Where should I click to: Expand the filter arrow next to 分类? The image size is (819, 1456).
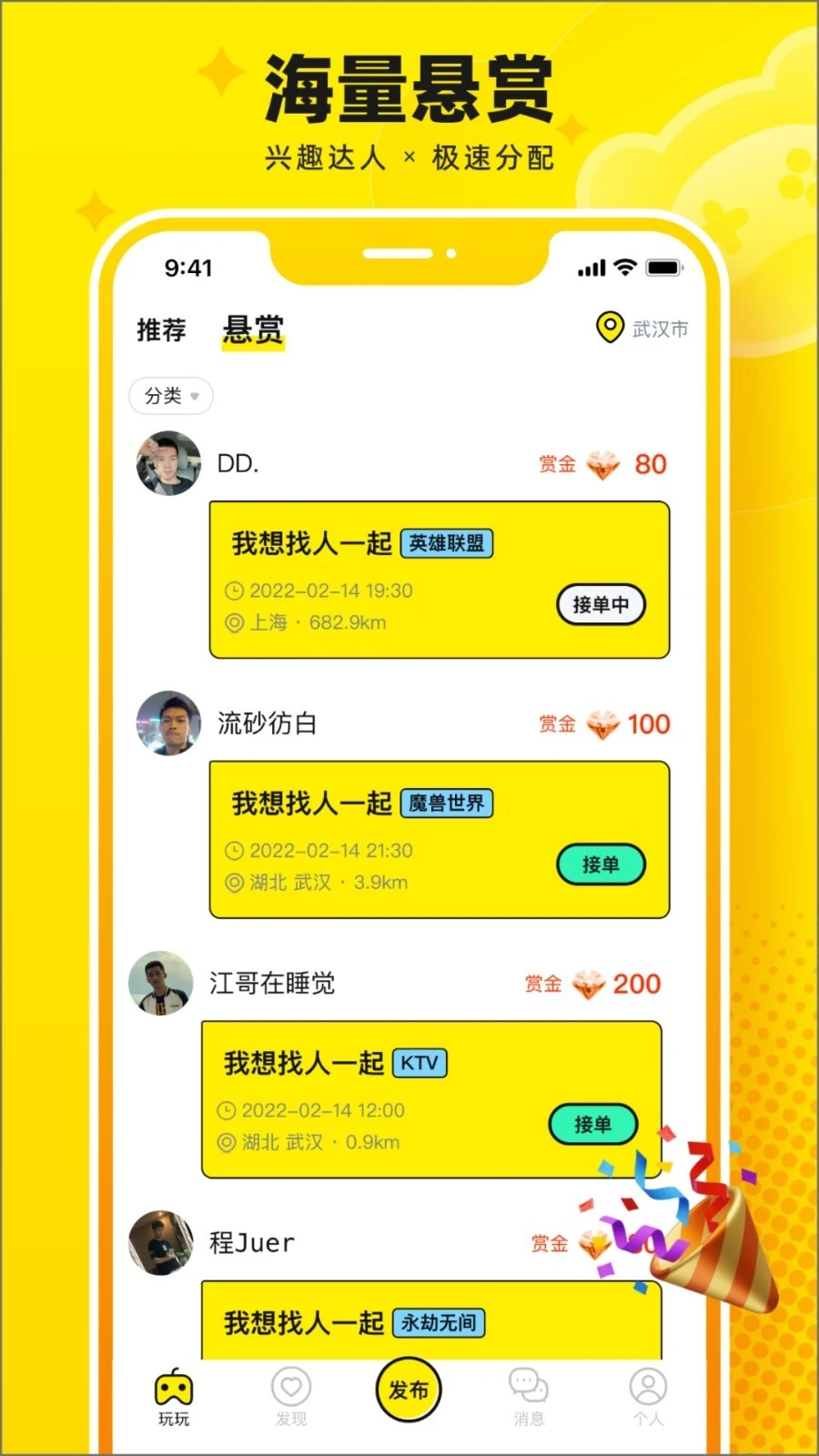194,397
